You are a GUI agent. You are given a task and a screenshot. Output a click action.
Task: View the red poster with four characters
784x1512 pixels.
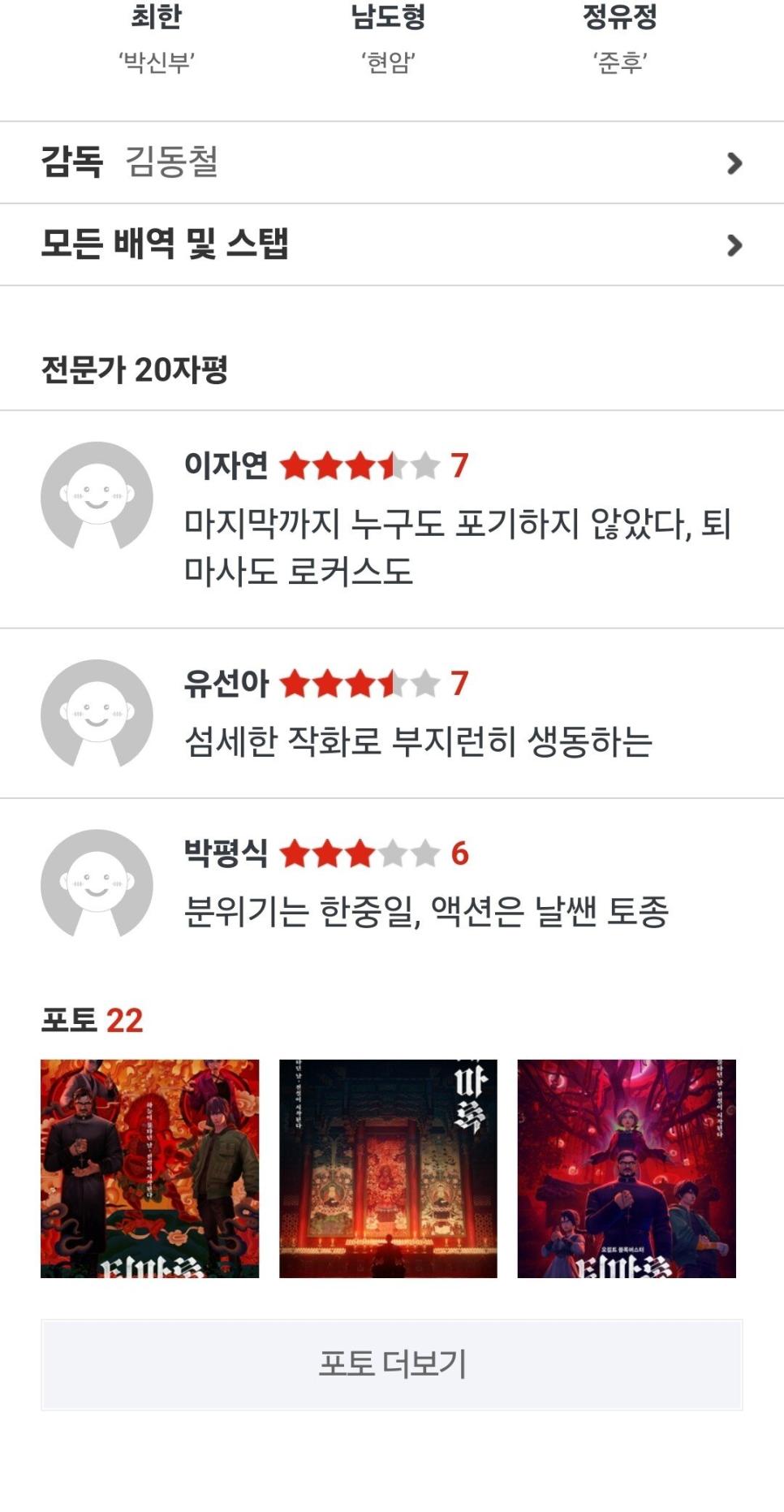click(x=627, y=1169)
